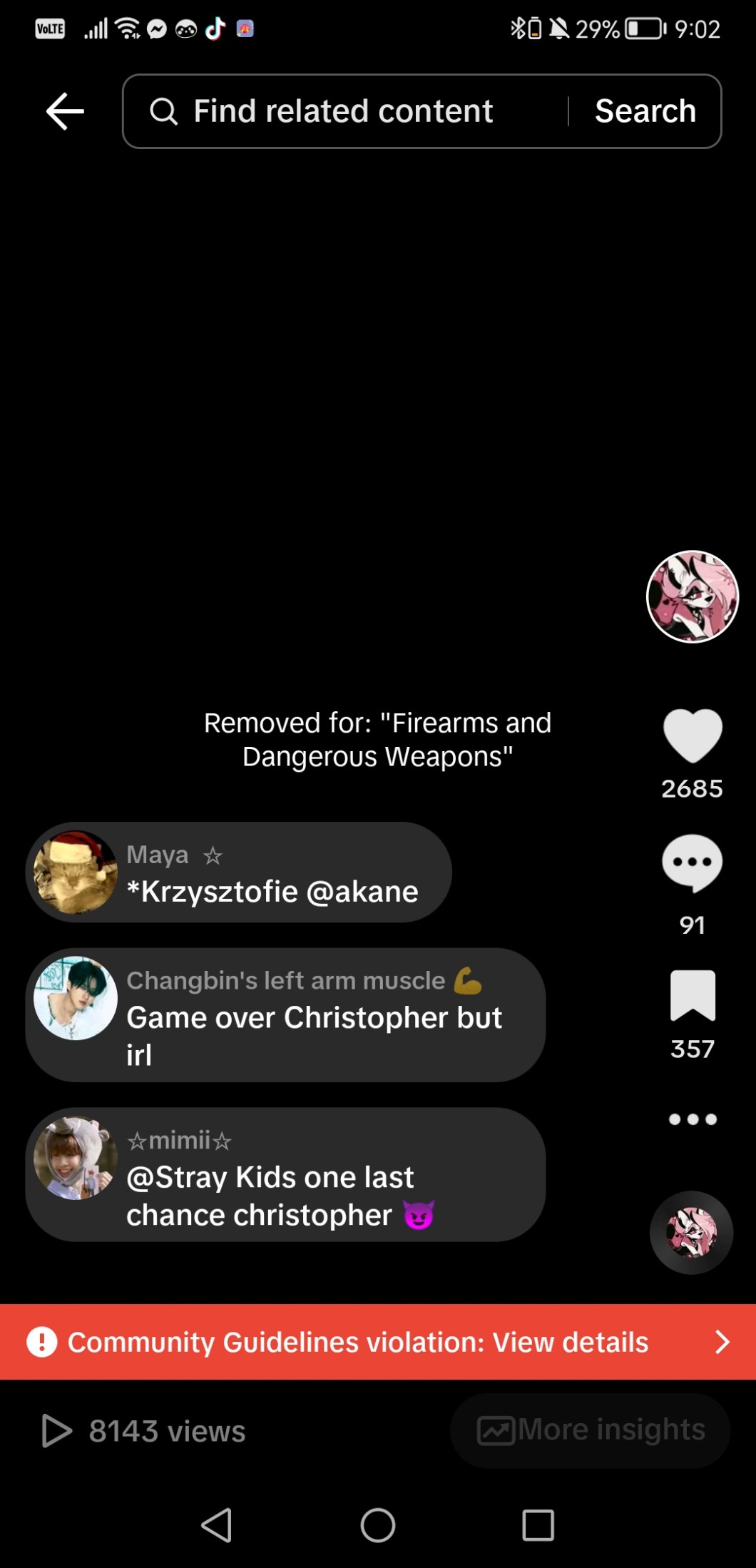This screenshot has height=1568, width=756.
Task: Open the Game over Christopher comment
Action: pyautogui.click(x=285, y=1015)
